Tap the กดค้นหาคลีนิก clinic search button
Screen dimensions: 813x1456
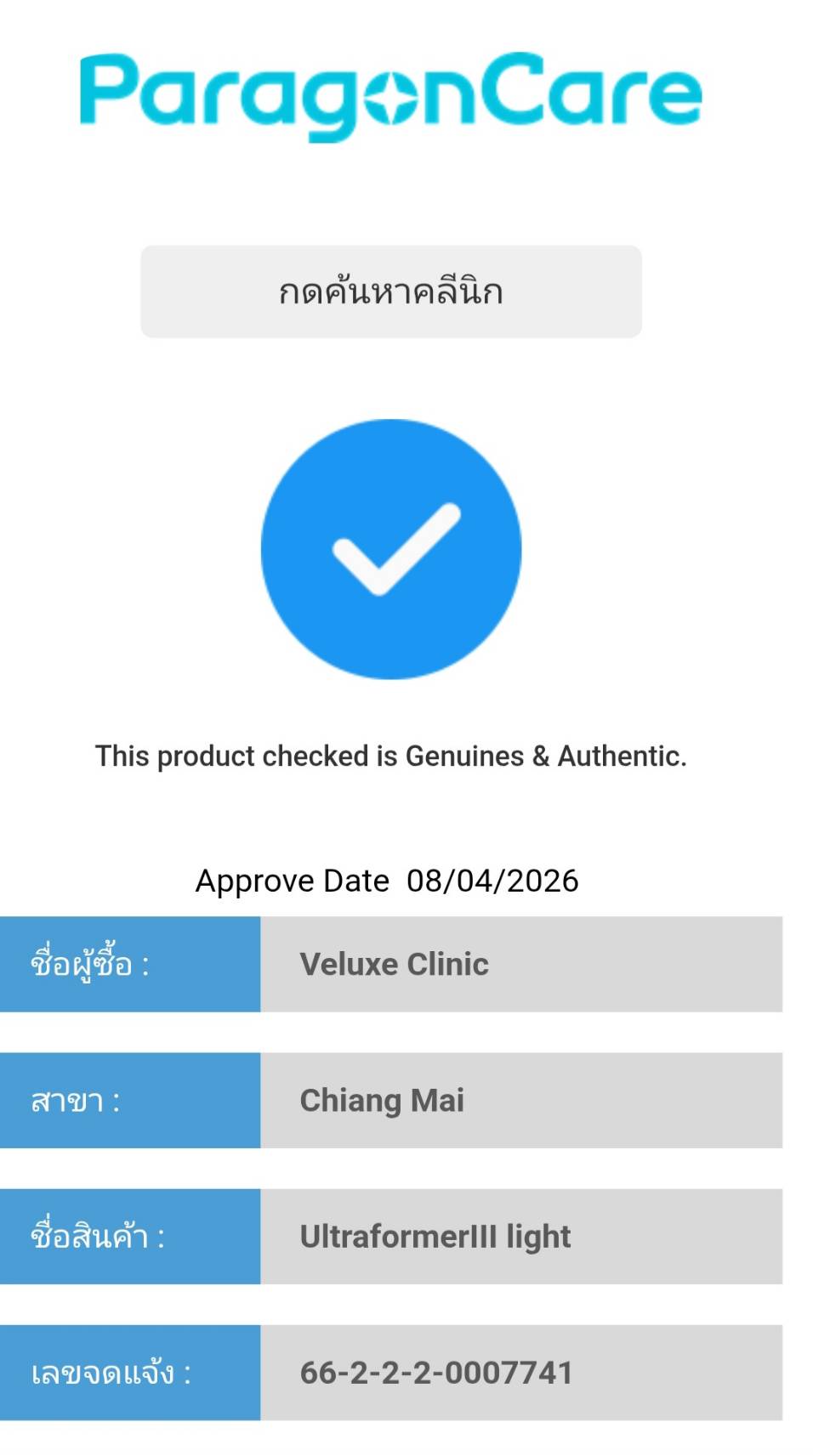390,292
